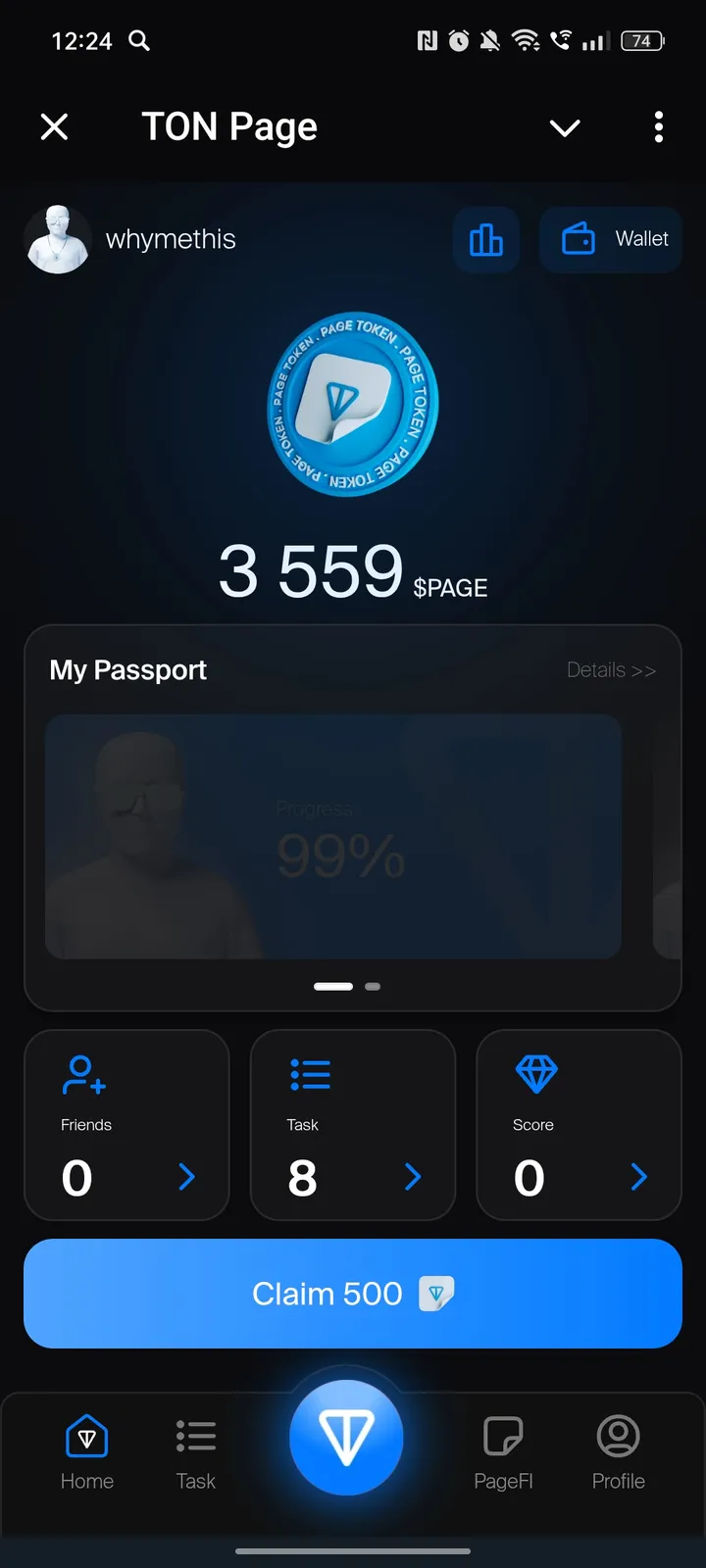The width and height of the screenshot is (706, 1568).
Task: Open the Friends card
Action: point(126,1125)
